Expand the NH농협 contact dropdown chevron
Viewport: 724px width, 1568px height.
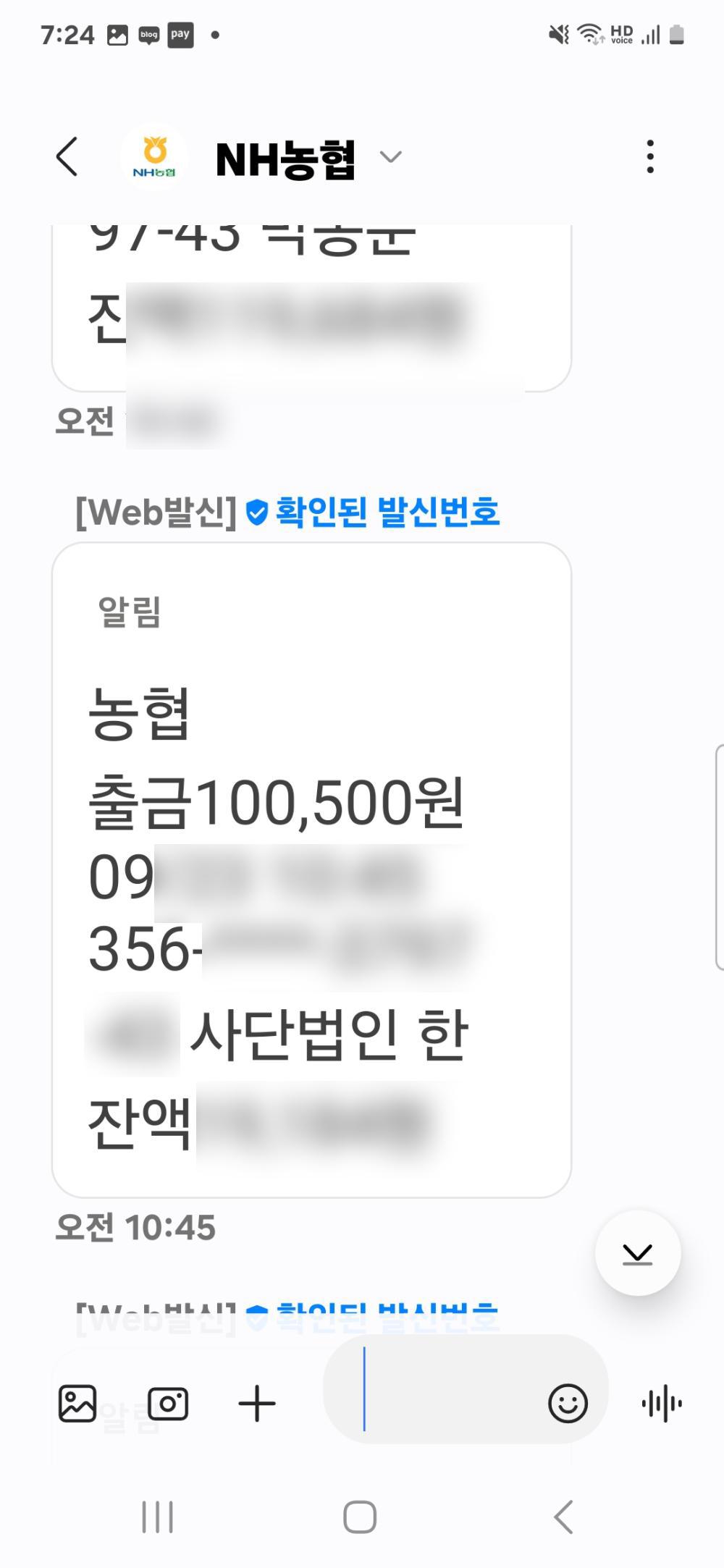click(390, 157)
